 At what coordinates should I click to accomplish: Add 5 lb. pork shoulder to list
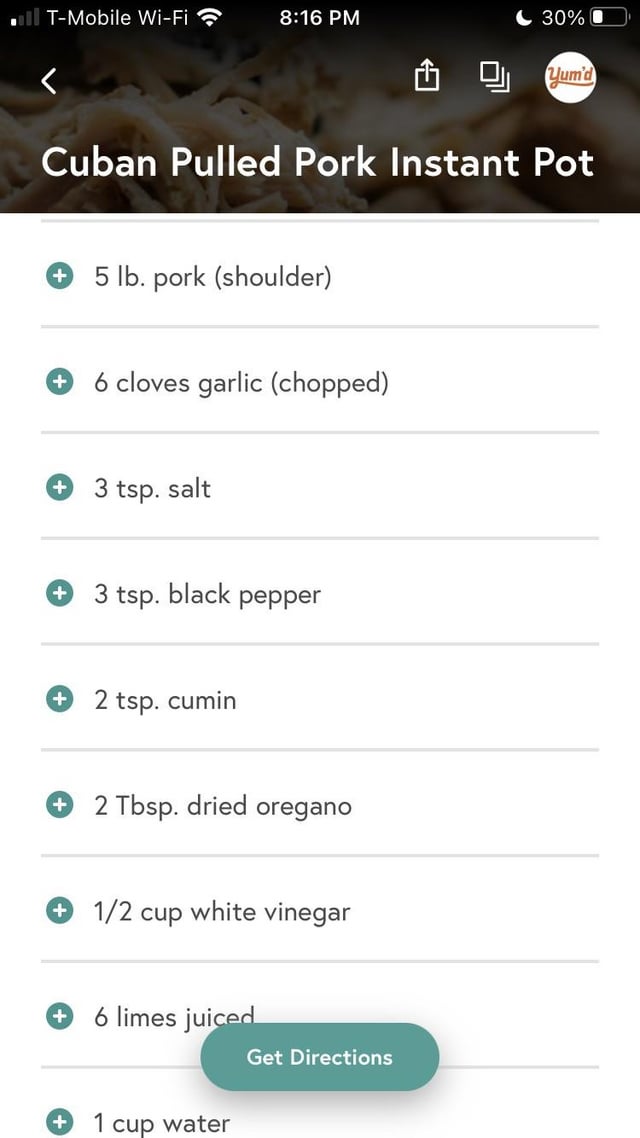pos(60,277)
